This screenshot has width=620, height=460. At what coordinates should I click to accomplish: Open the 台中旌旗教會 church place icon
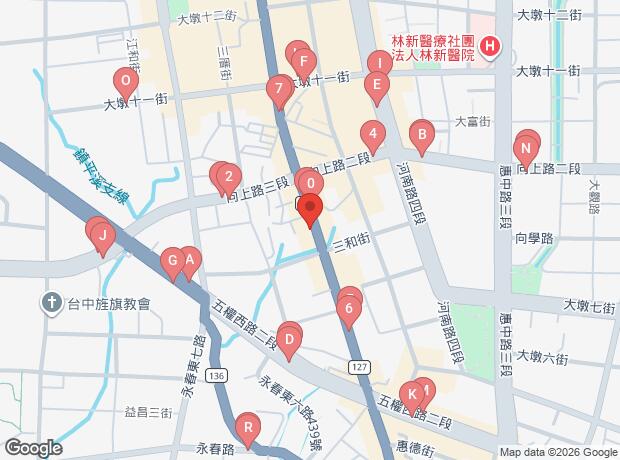[52, 303]
